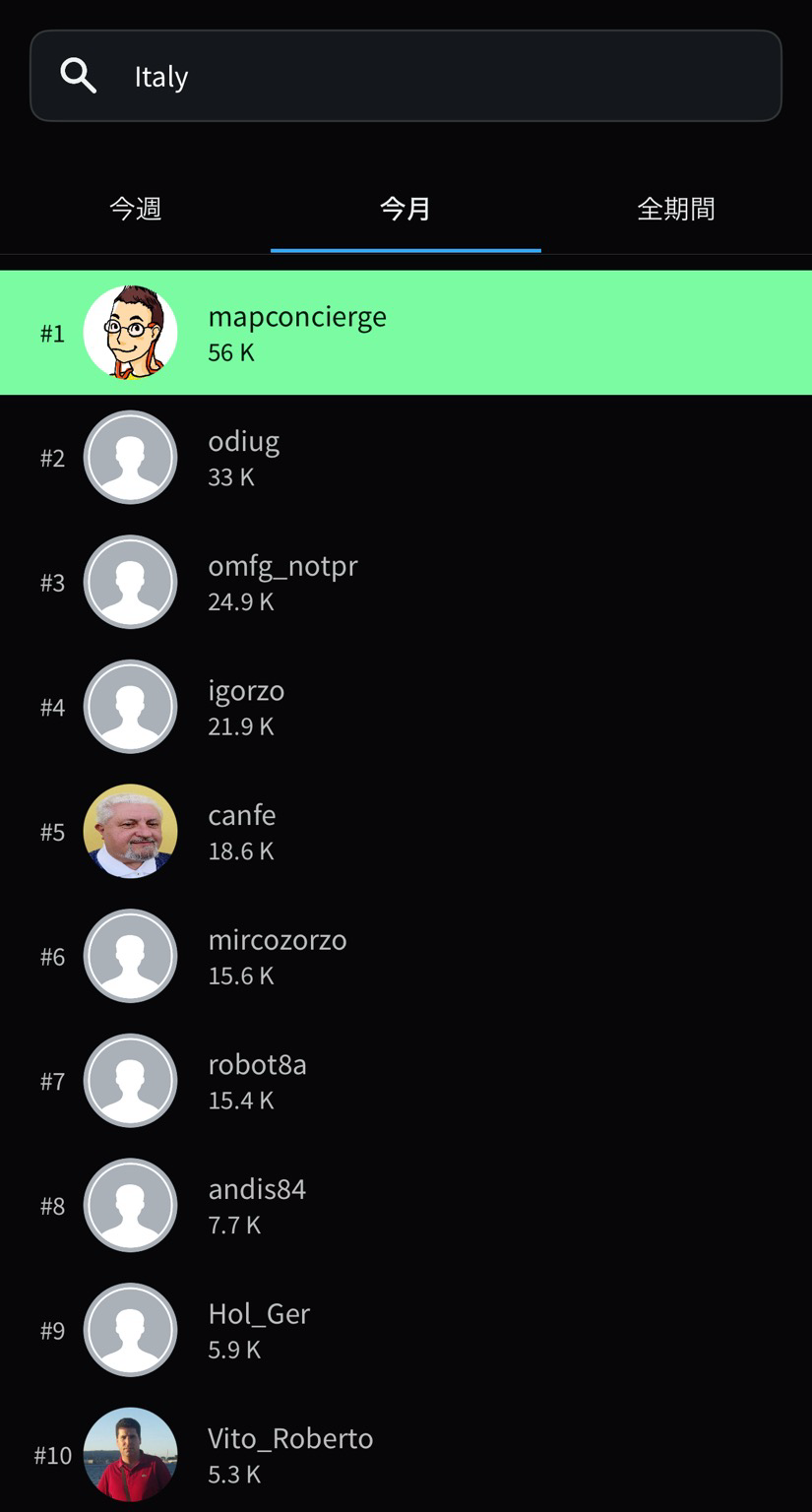Screen dimensions: 812x1512
Task: Open mircozorzo's entry
Action: tap(406, 956)
